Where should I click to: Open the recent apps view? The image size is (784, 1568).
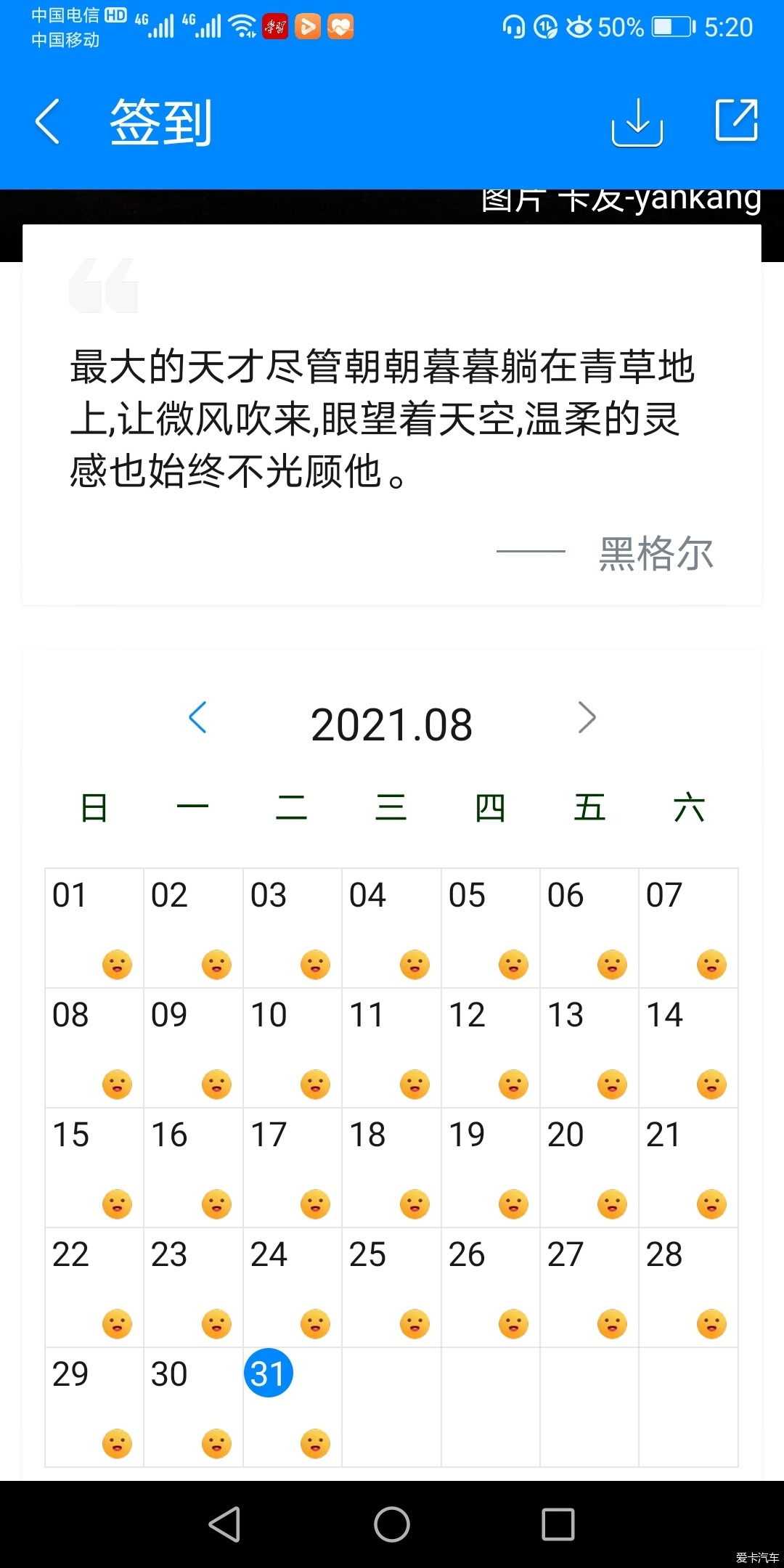coord(558,1524)
